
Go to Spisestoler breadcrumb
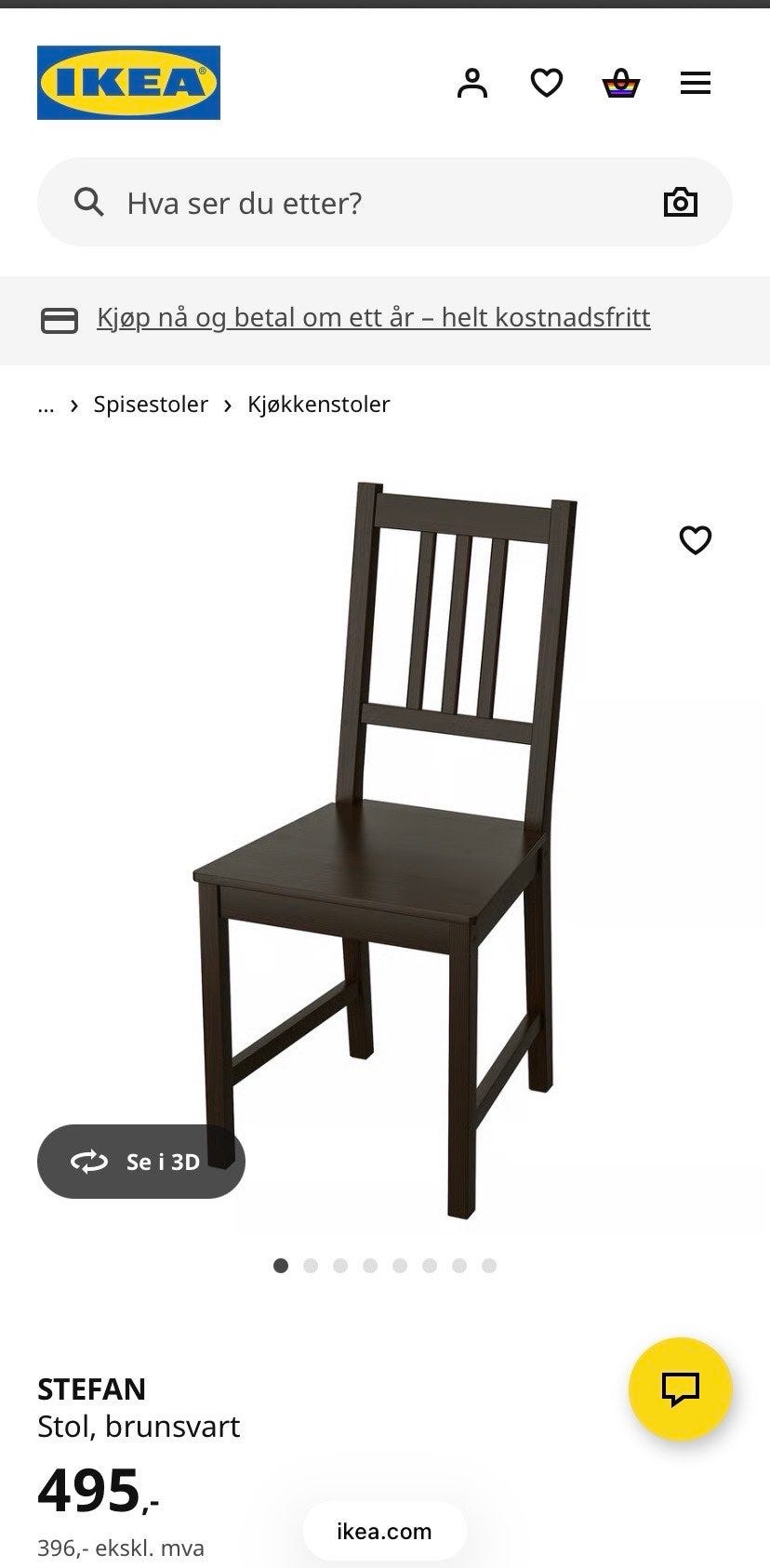pos(151,405)
